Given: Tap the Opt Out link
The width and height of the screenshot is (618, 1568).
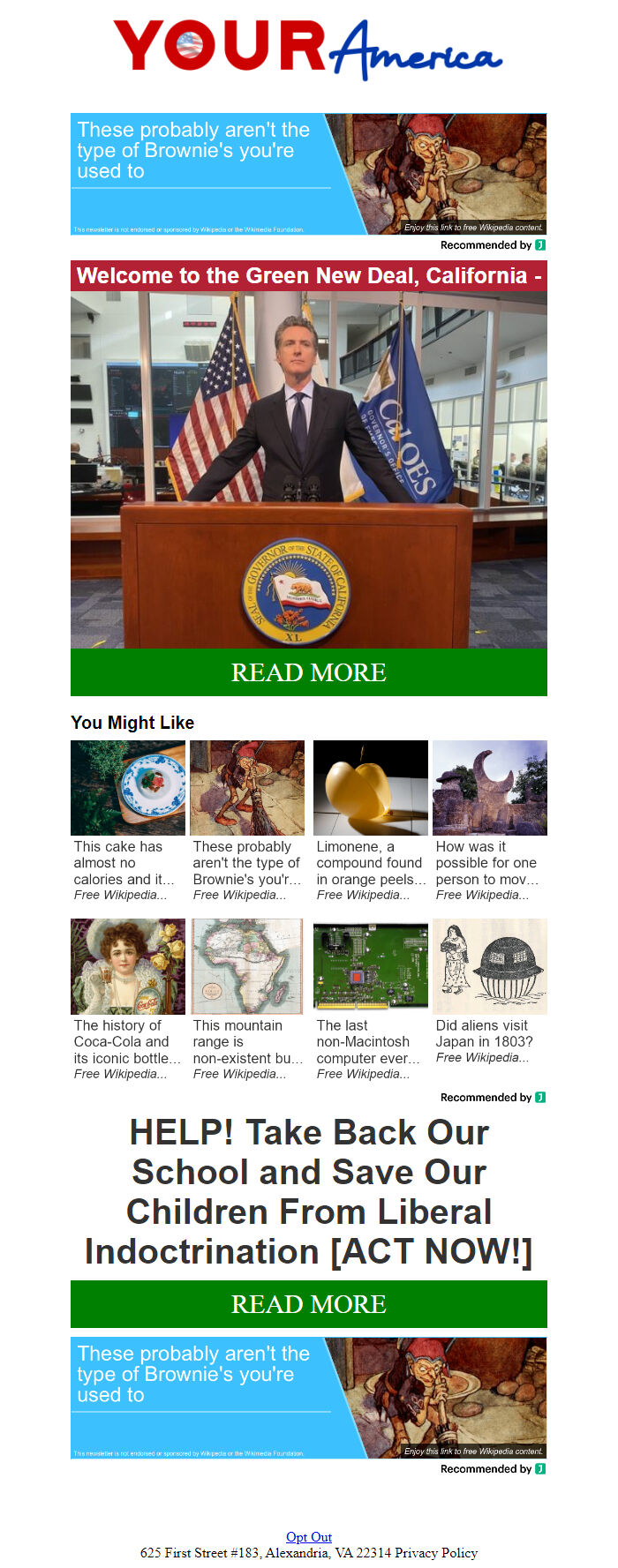Looking at the screenshot, I should click(309, 1537).
